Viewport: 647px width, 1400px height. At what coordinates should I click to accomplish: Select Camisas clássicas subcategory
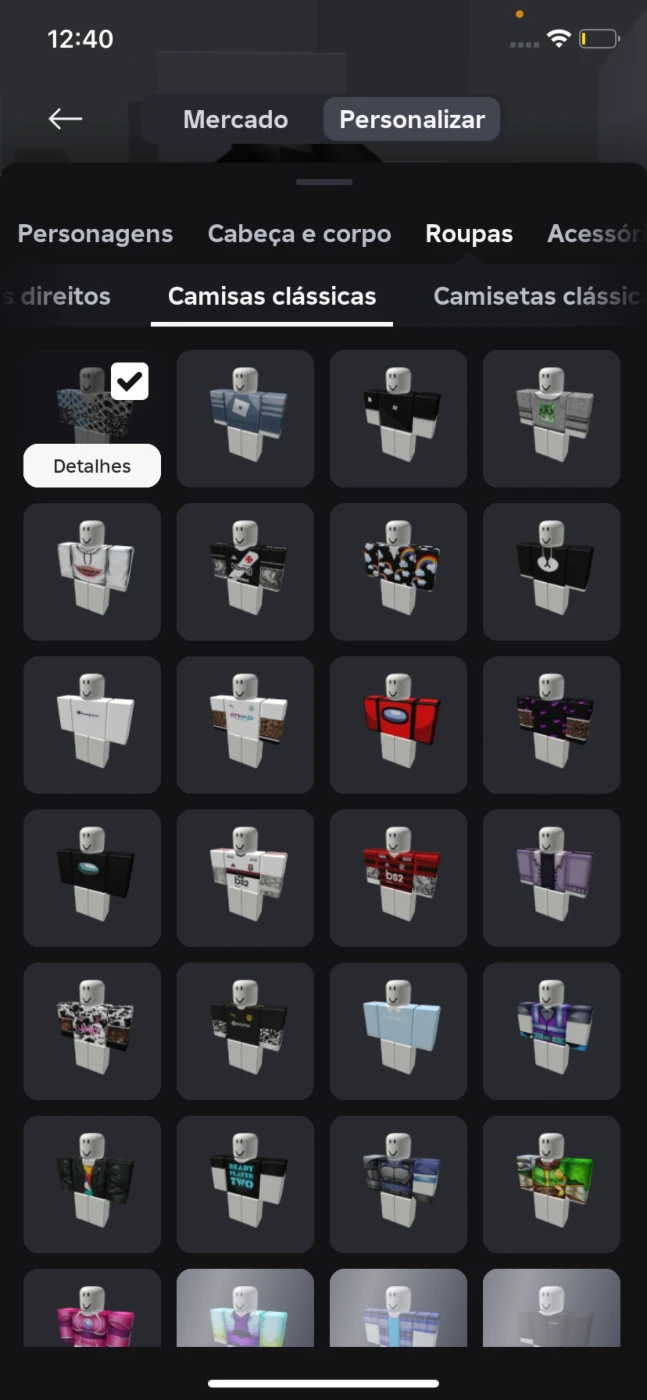(272, 296)
